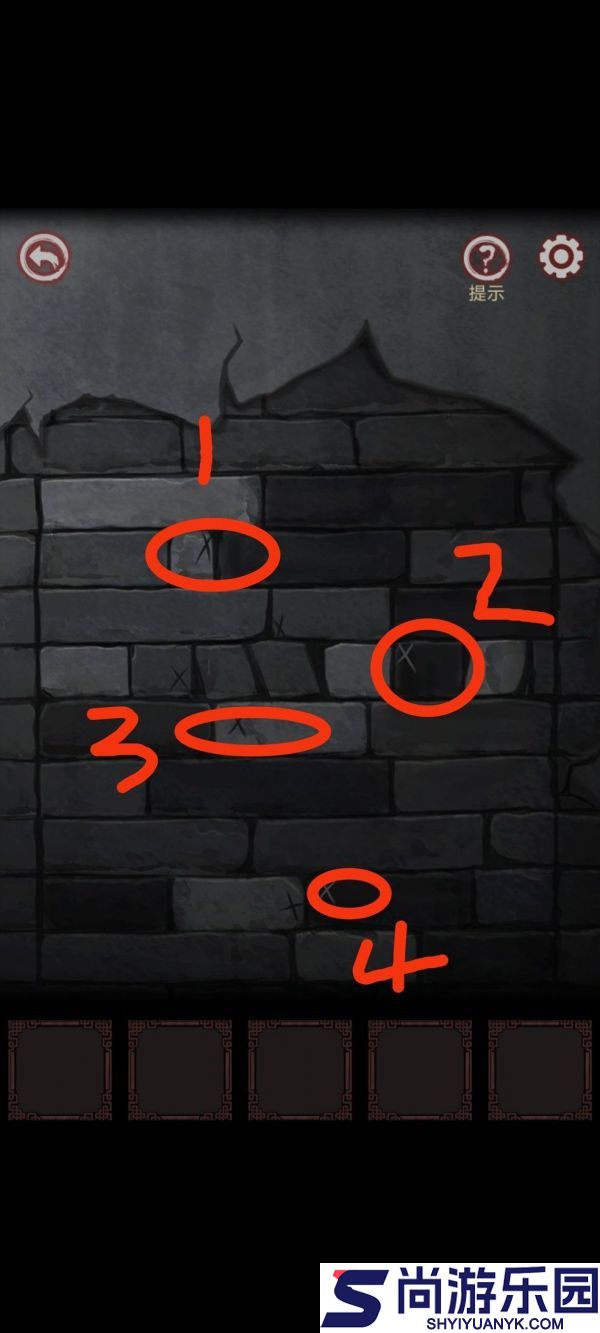This screenshot has width=600, height=1333.
Task: Open the 提示 hint button
Action: pyautogui.click(x=486, y=261)
